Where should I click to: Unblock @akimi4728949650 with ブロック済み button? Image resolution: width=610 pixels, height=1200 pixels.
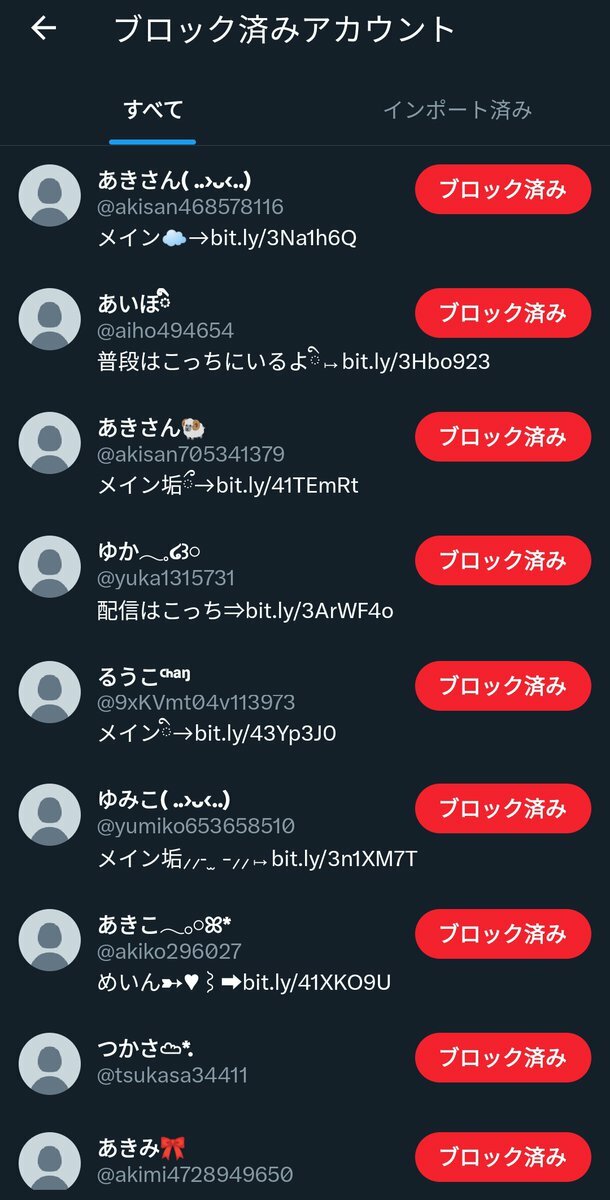coord(503,1157)
